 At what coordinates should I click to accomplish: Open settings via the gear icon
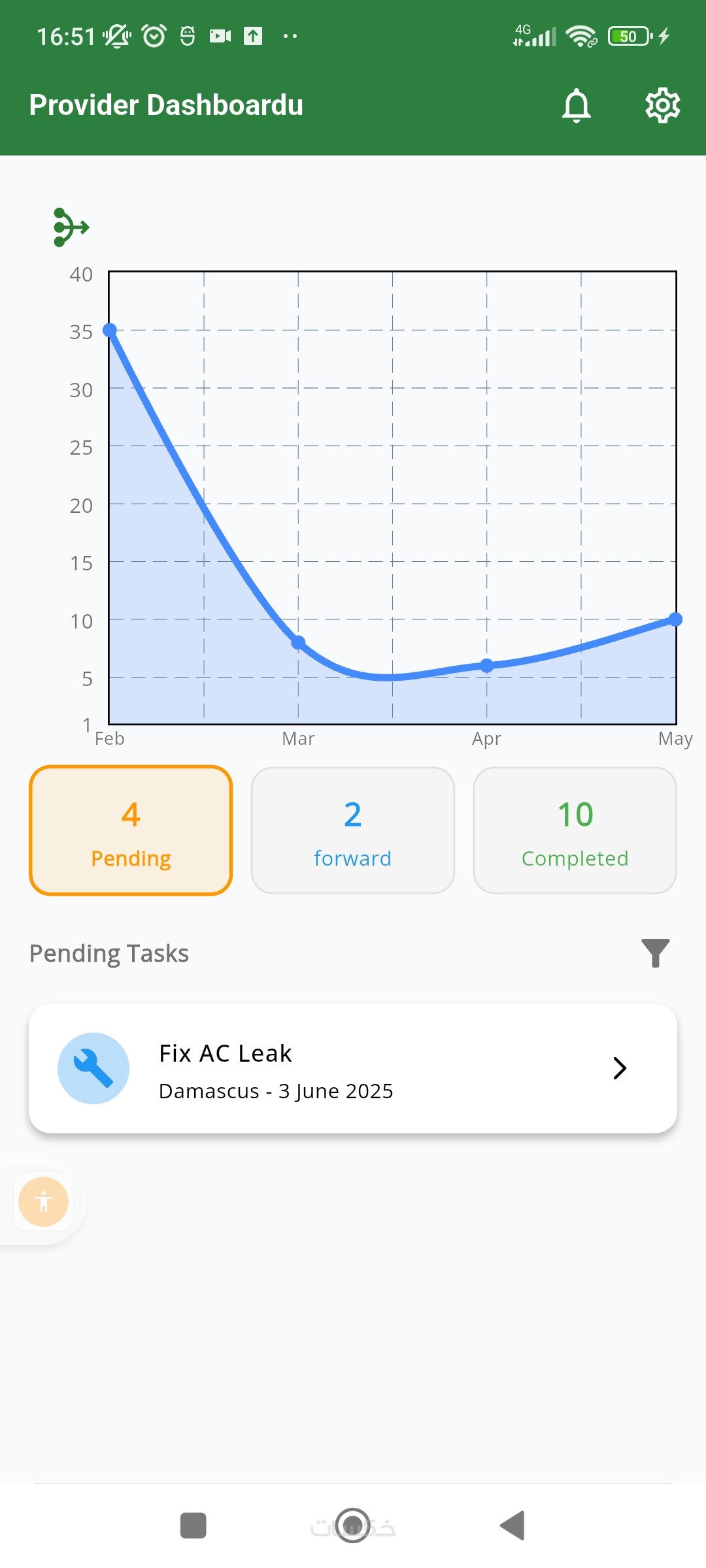click(662, 105)
